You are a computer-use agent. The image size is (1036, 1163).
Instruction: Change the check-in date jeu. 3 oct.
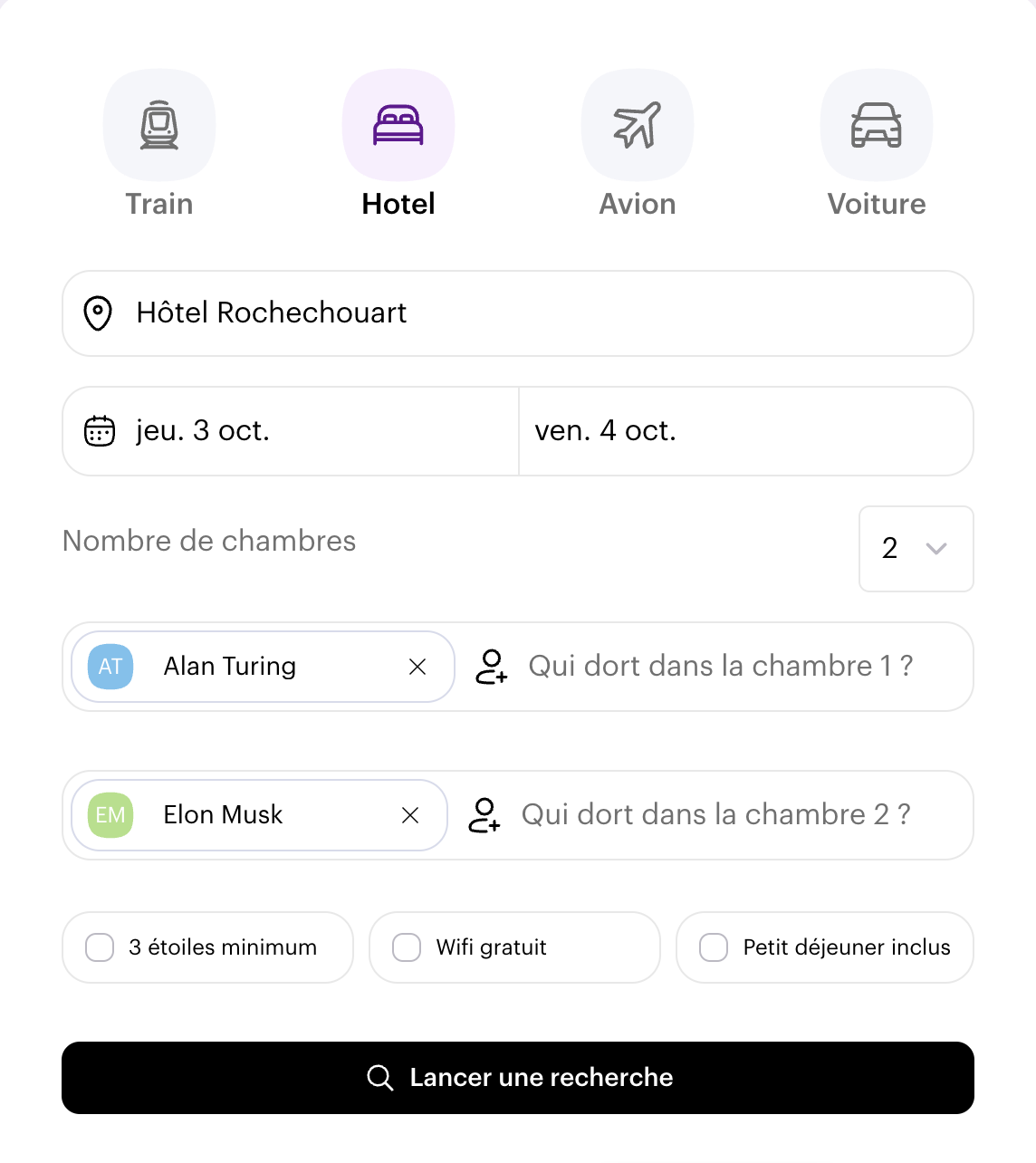290,431
